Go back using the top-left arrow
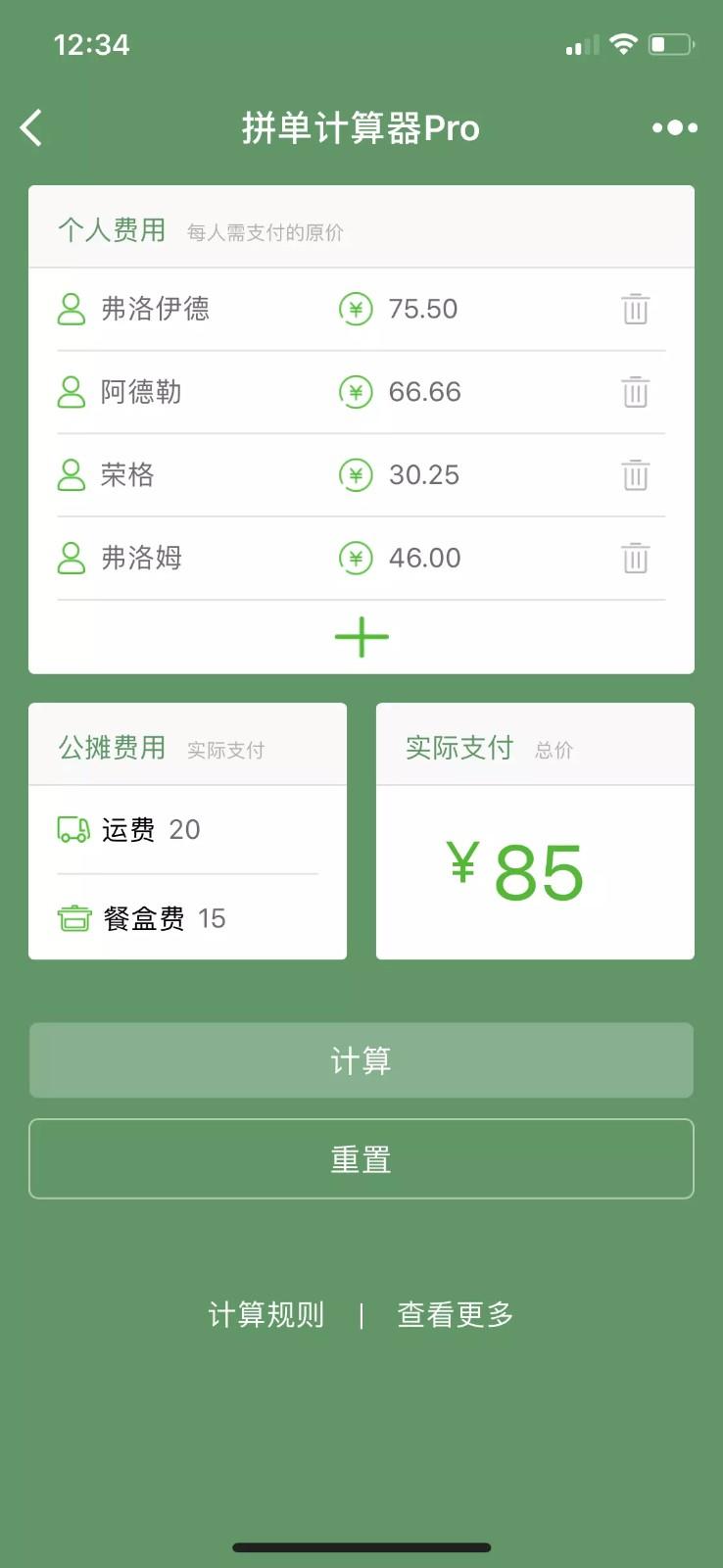Screen dimensions: 723x1568 click(x=32, y=128)
